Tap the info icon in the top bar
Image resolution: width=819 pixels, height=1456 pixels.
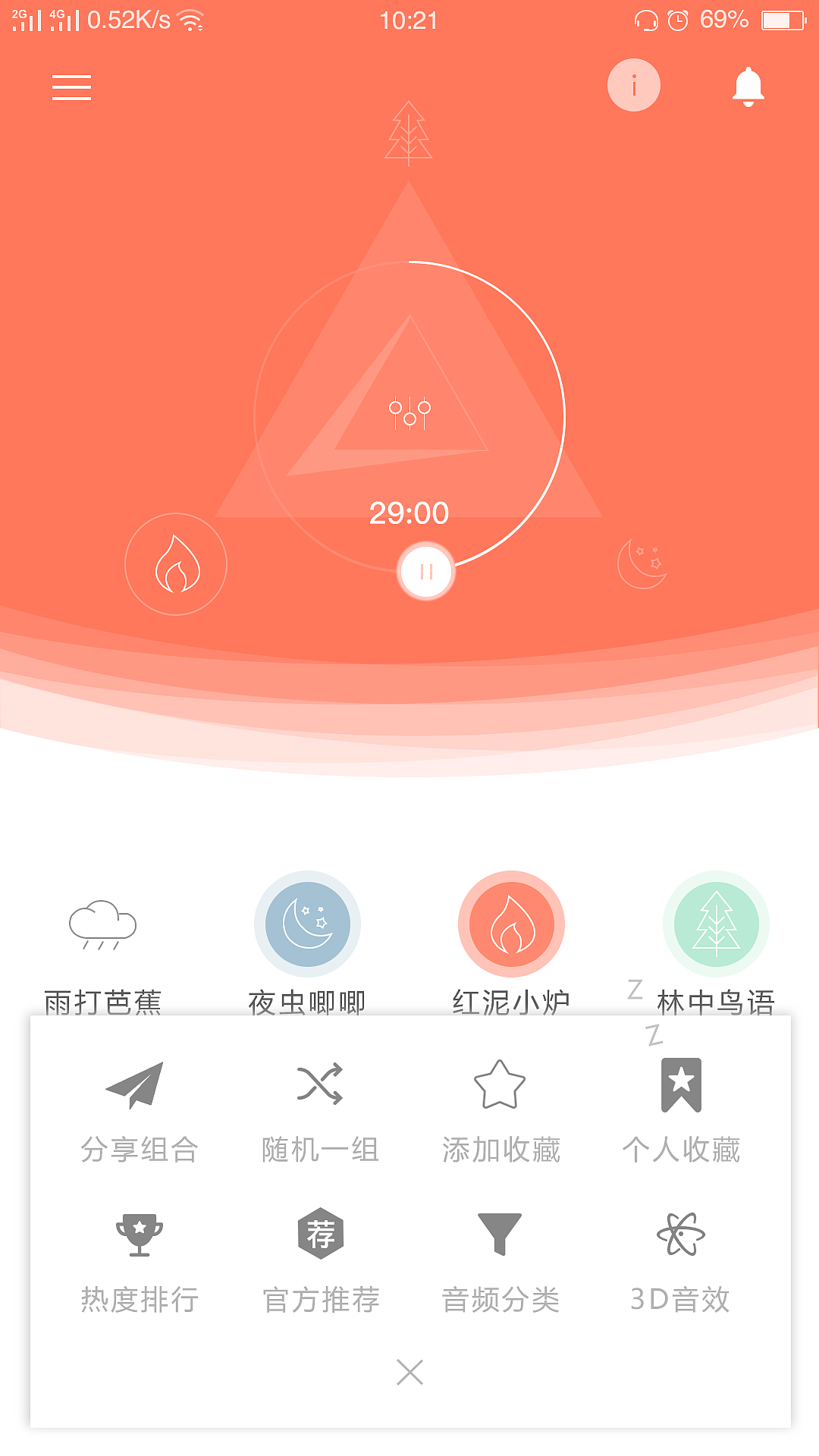(634, 84)
